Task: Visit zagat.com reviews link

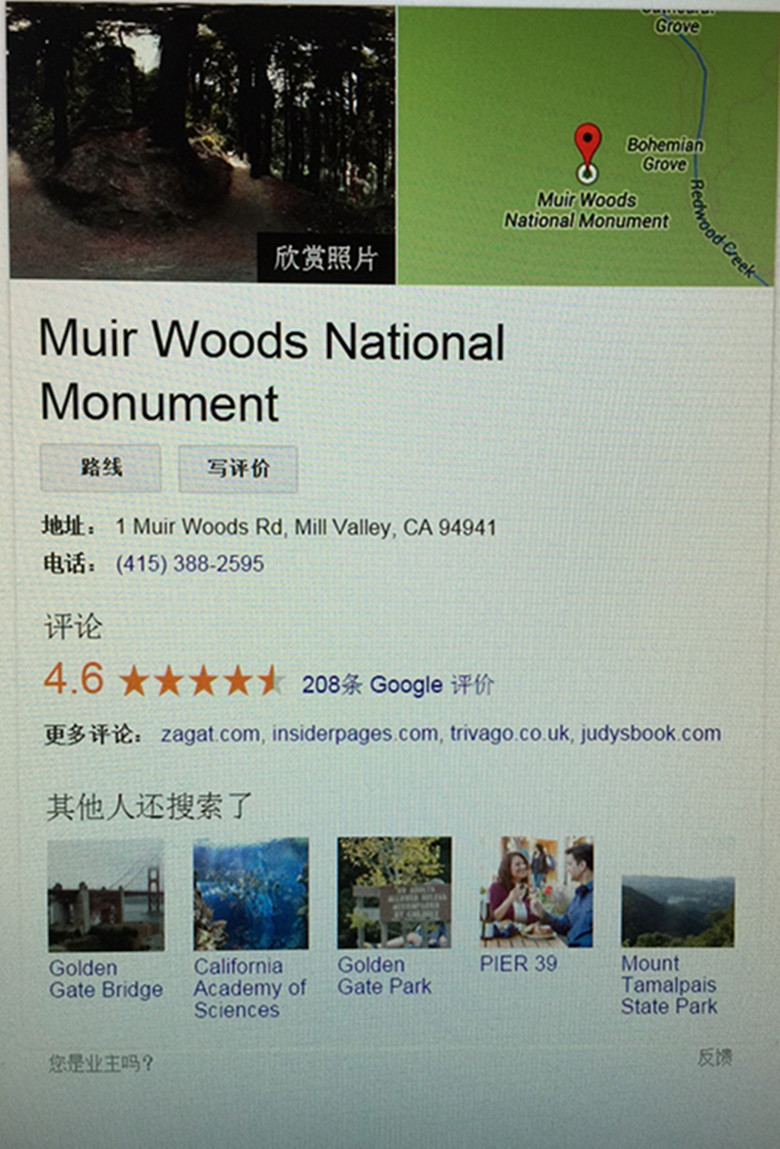Action: [x=211, y=733]
